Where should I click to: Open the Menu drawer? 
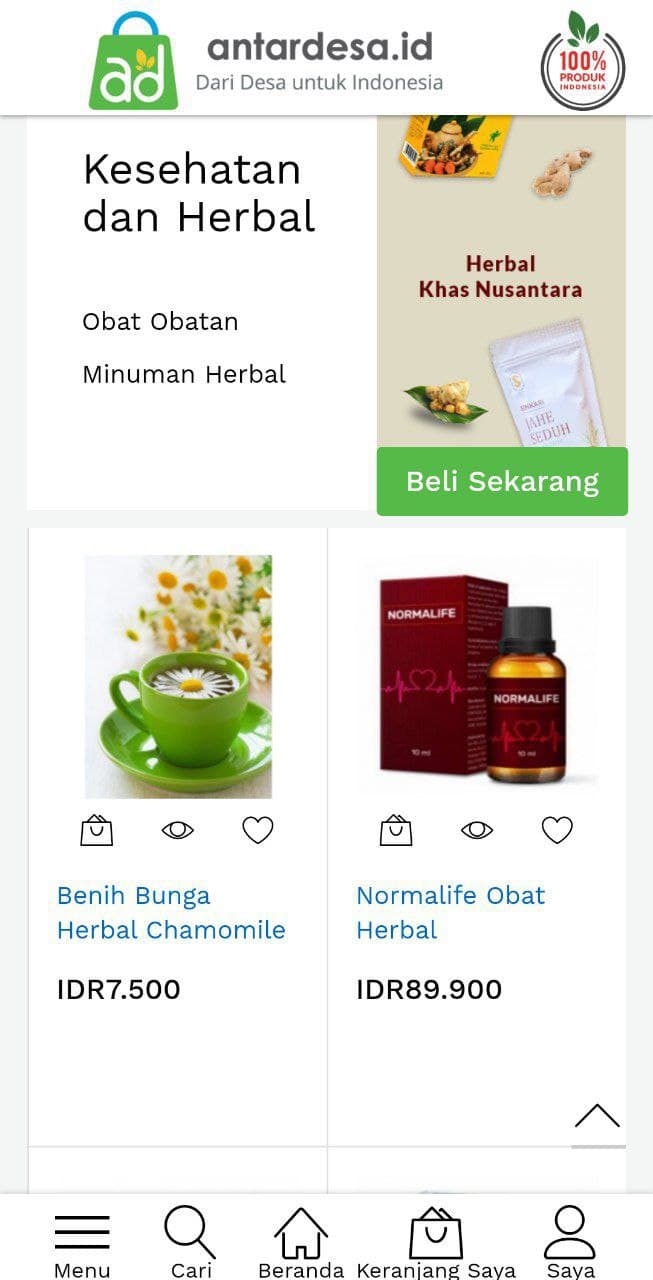click(82, 1242)
